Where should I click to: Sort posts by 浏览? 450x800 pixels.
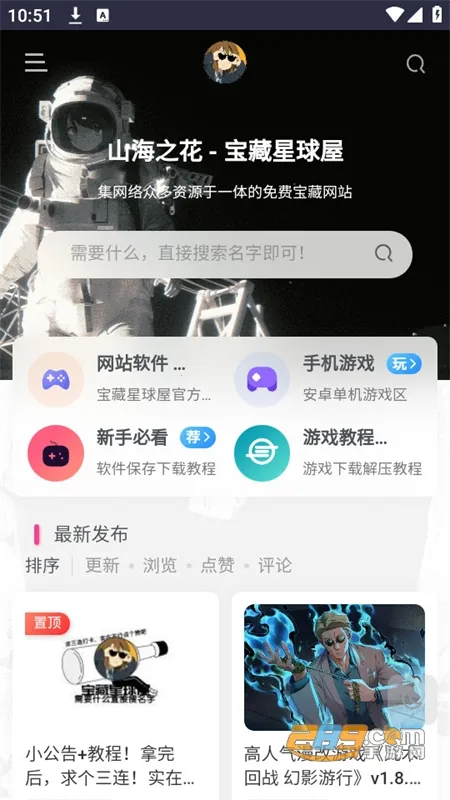click(x=160, y=565)
